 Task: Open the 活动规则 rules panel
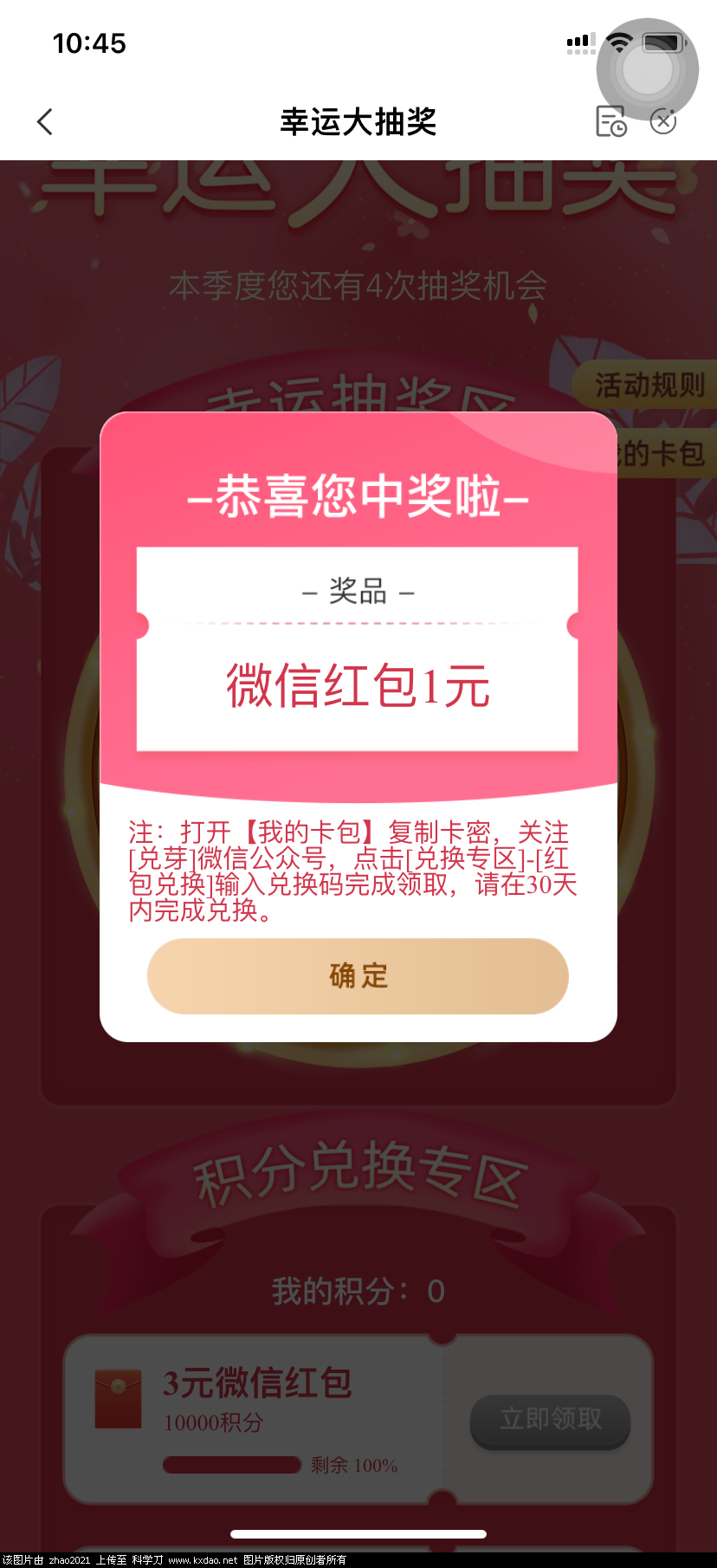click(x=649, y=385)
